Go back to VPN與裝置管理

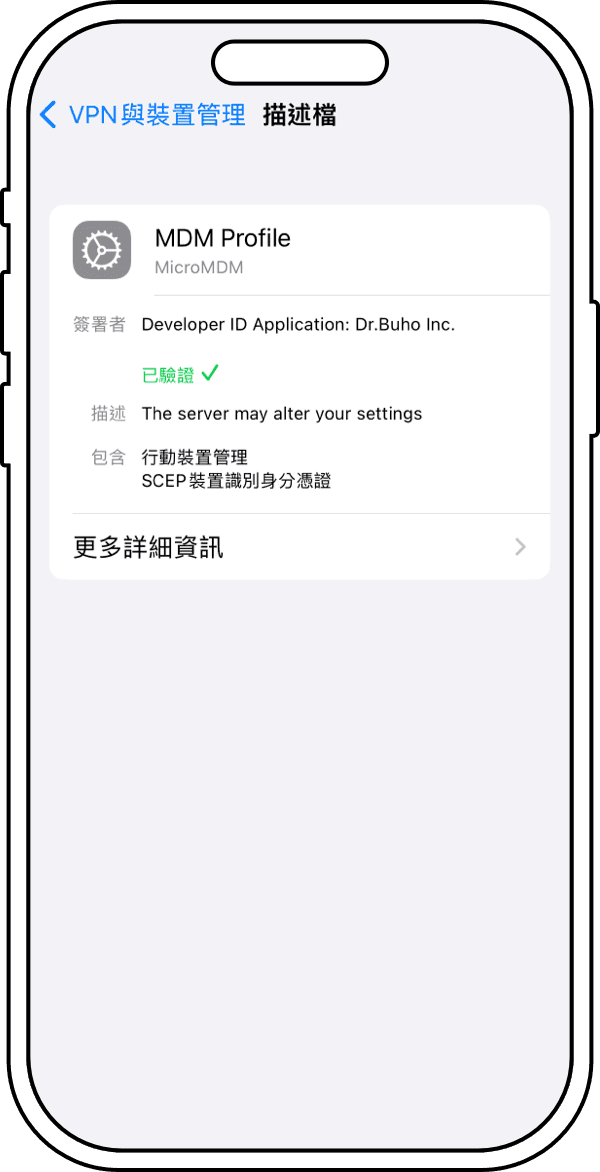click(x=140, y=115)
